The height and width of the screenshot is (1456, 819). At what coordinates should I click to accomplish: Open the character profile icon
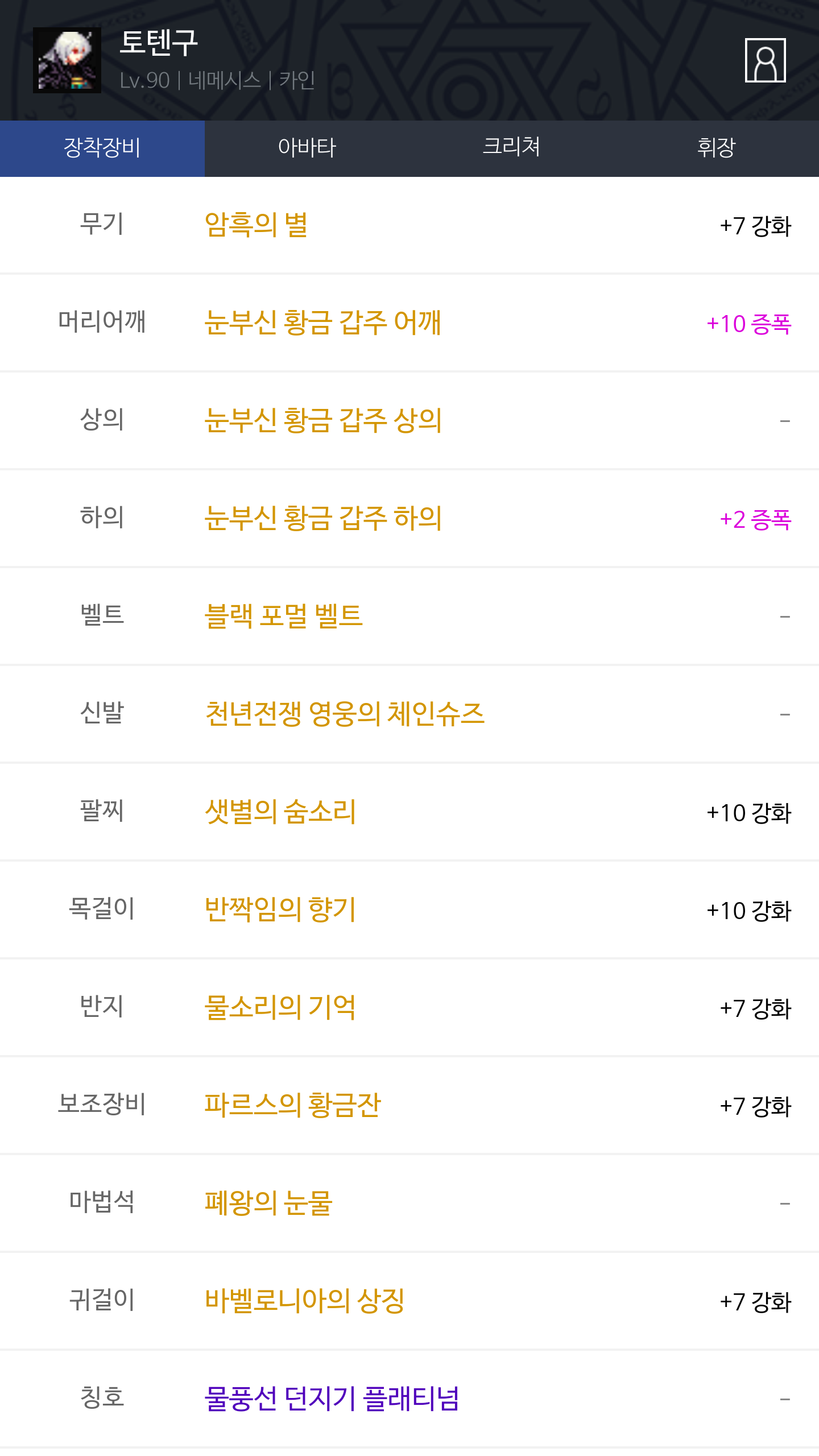click(765, 60)
